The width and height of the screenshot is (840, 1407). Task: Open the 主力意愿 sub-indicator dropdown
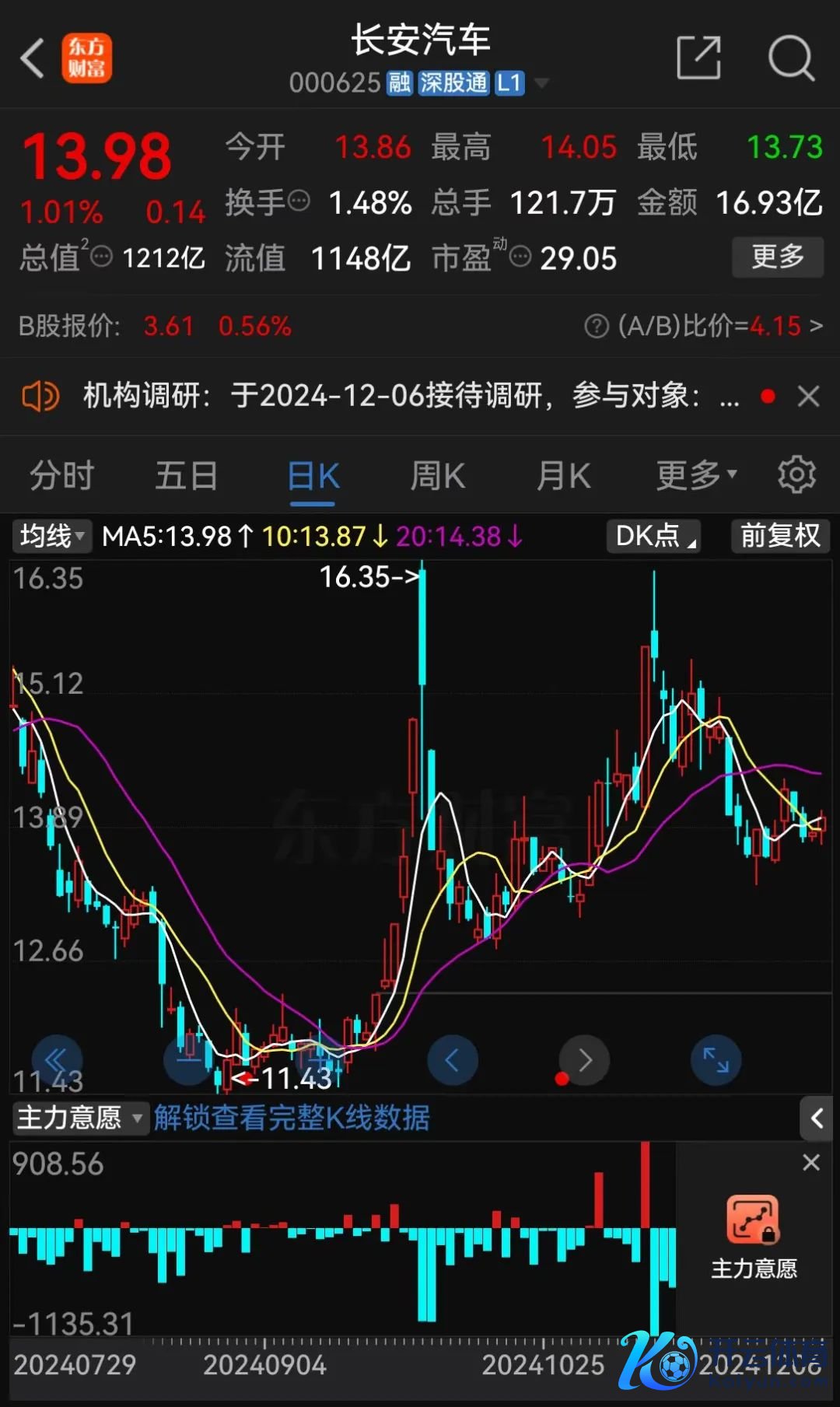tap(79, 1118)
